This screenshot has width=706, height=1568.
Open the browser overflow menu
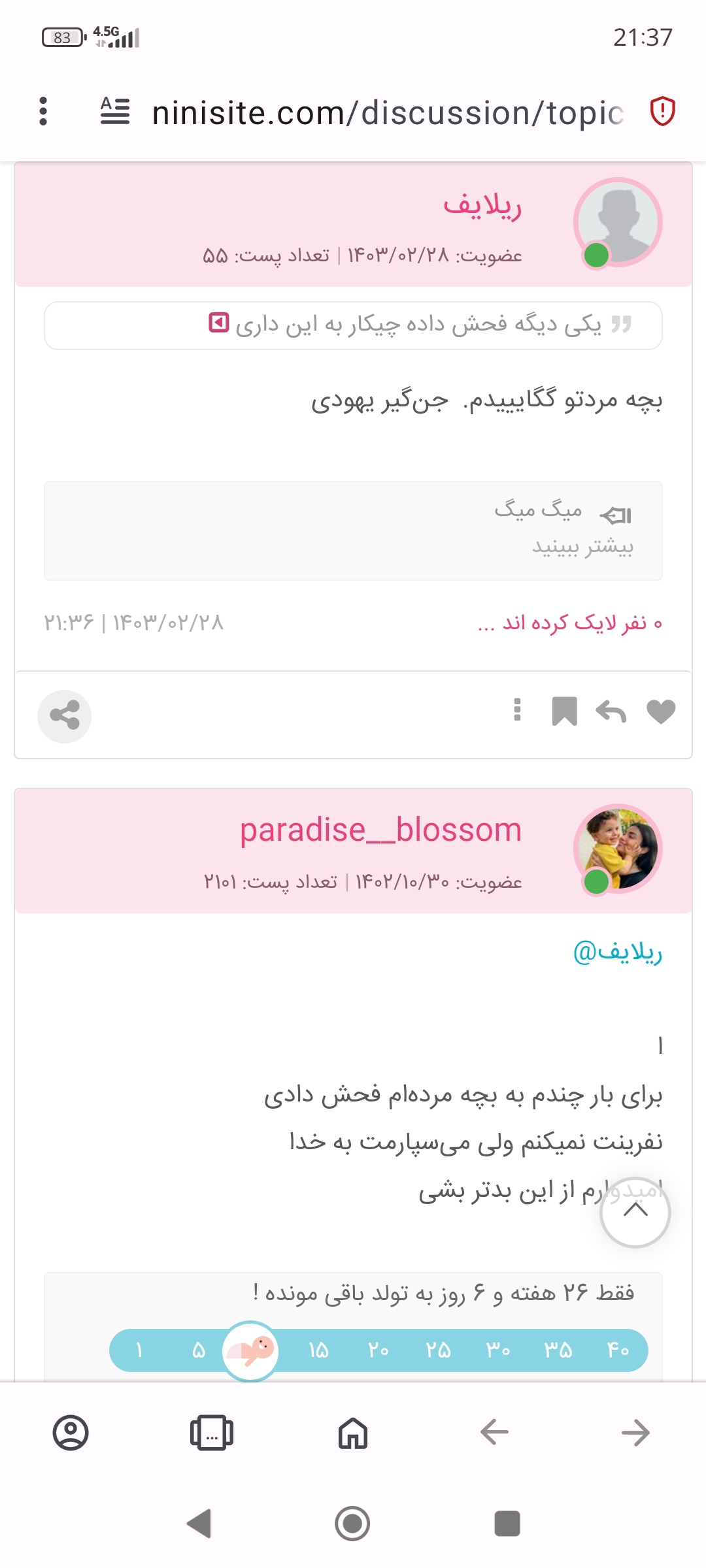(x=43, y=112)
